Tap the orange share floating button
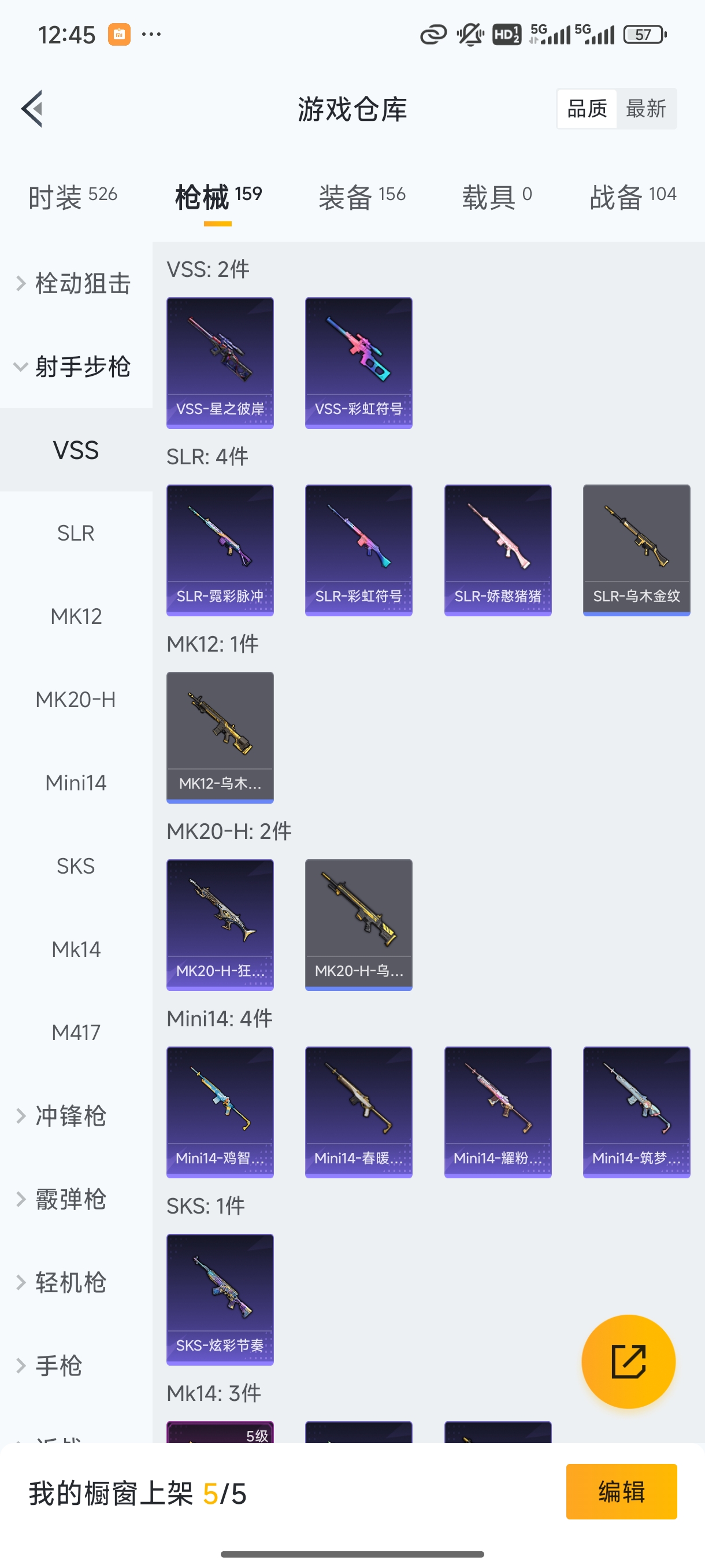This screenshot has height=1568, width=705. (x=628, y=1361)
